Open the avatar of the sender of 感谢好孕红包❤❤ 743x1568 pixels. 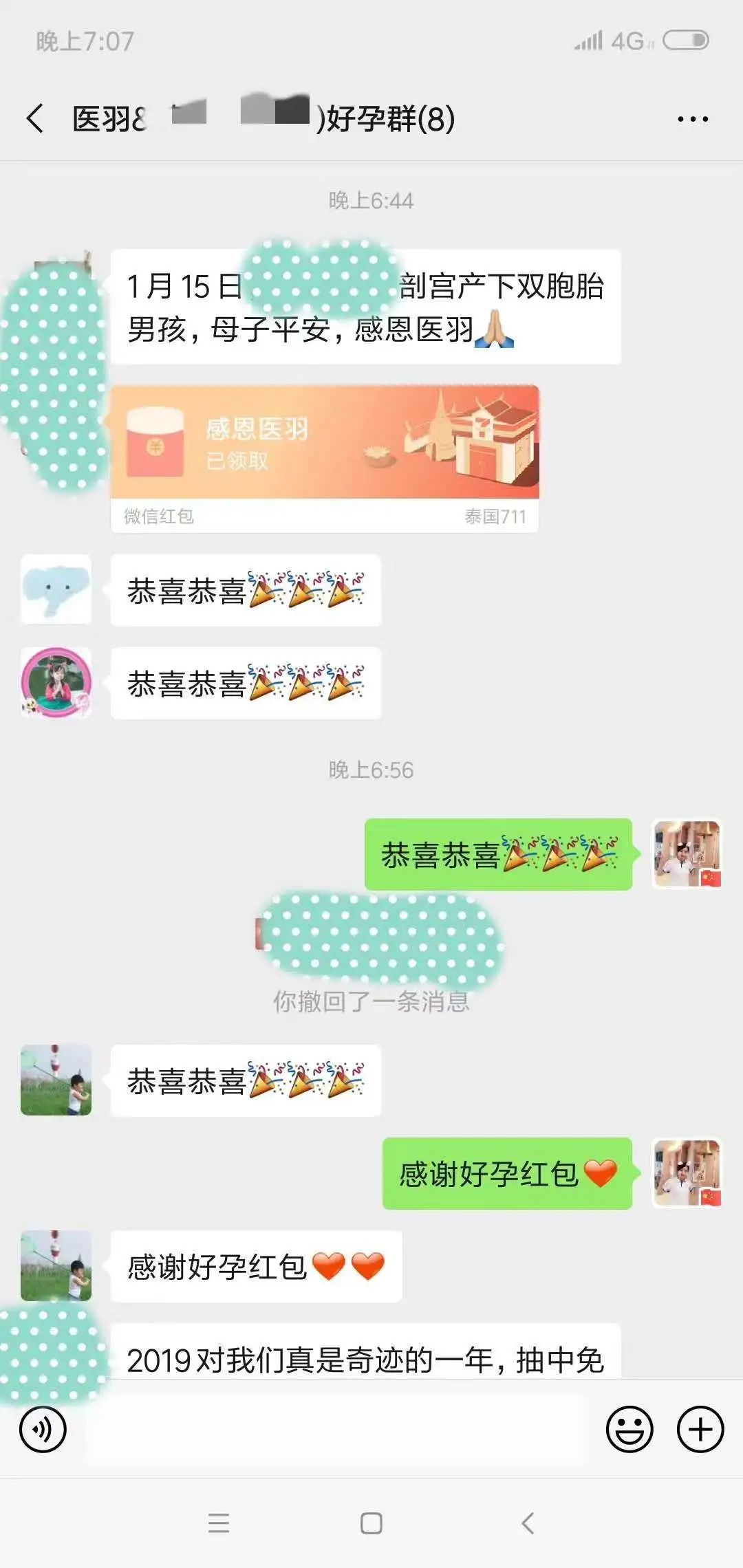[x=56, y=1265]
